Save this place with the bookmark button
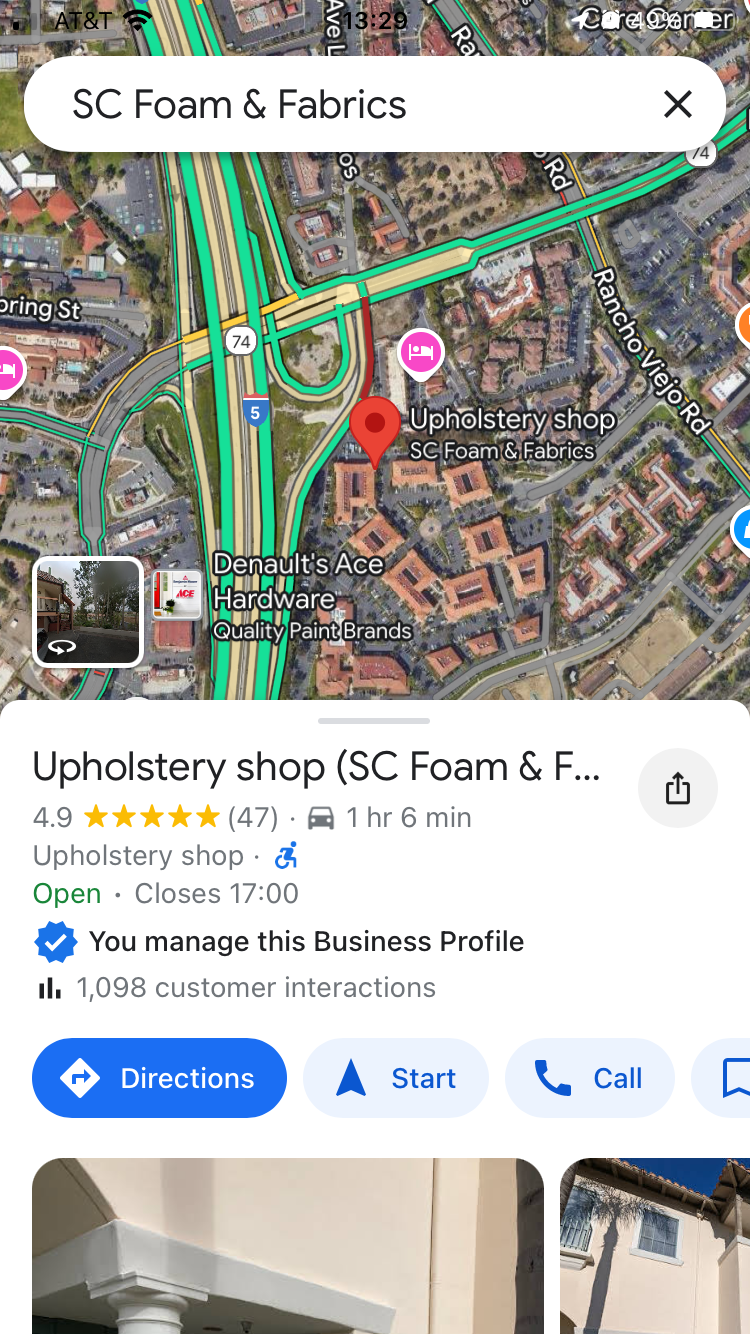This screenshot has width=750, height=1334. pos(736,1078)
